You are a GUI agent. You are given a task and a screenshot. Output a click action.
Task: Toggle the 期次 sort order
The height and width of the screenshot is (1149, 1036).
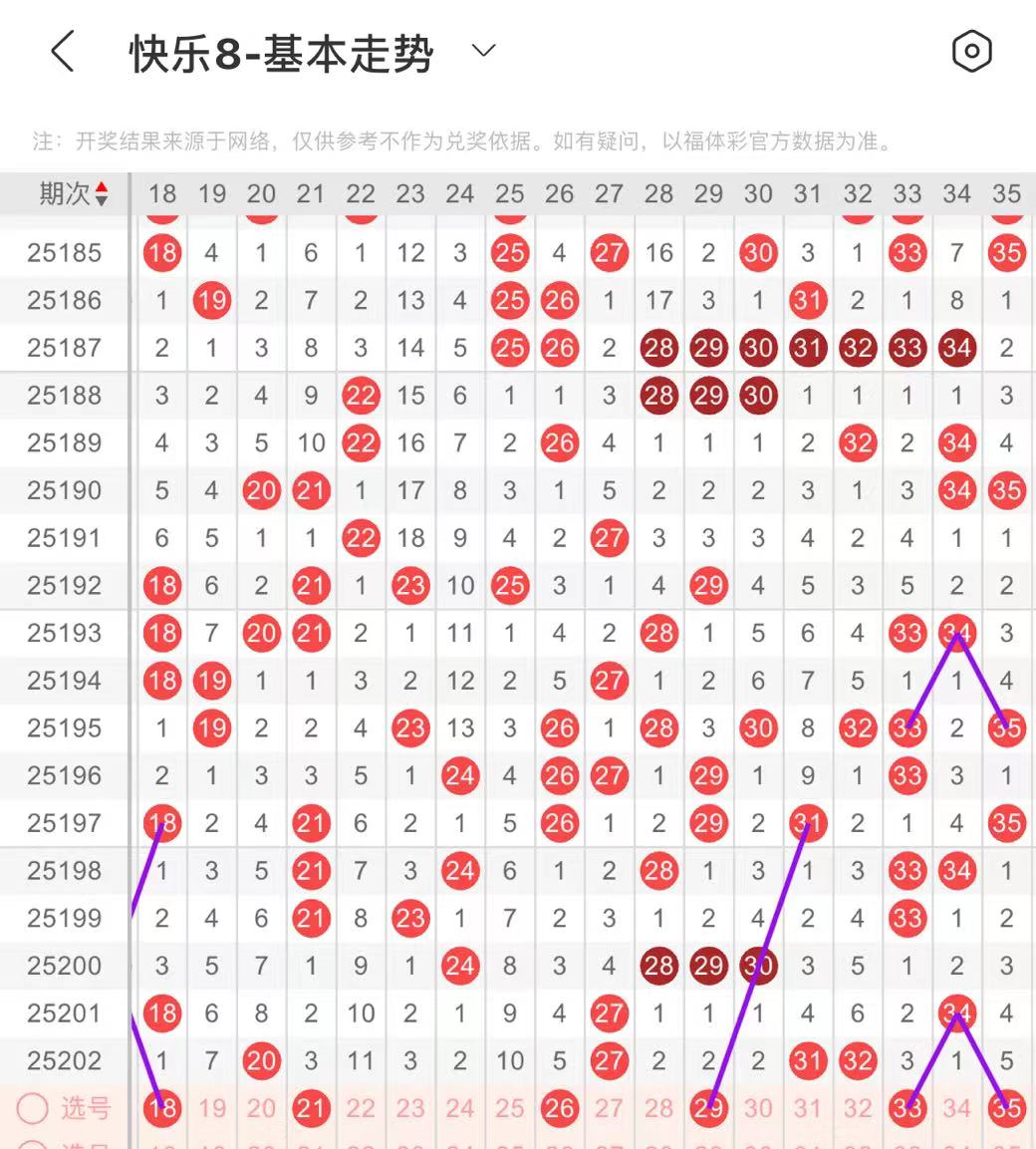[74, 193]
